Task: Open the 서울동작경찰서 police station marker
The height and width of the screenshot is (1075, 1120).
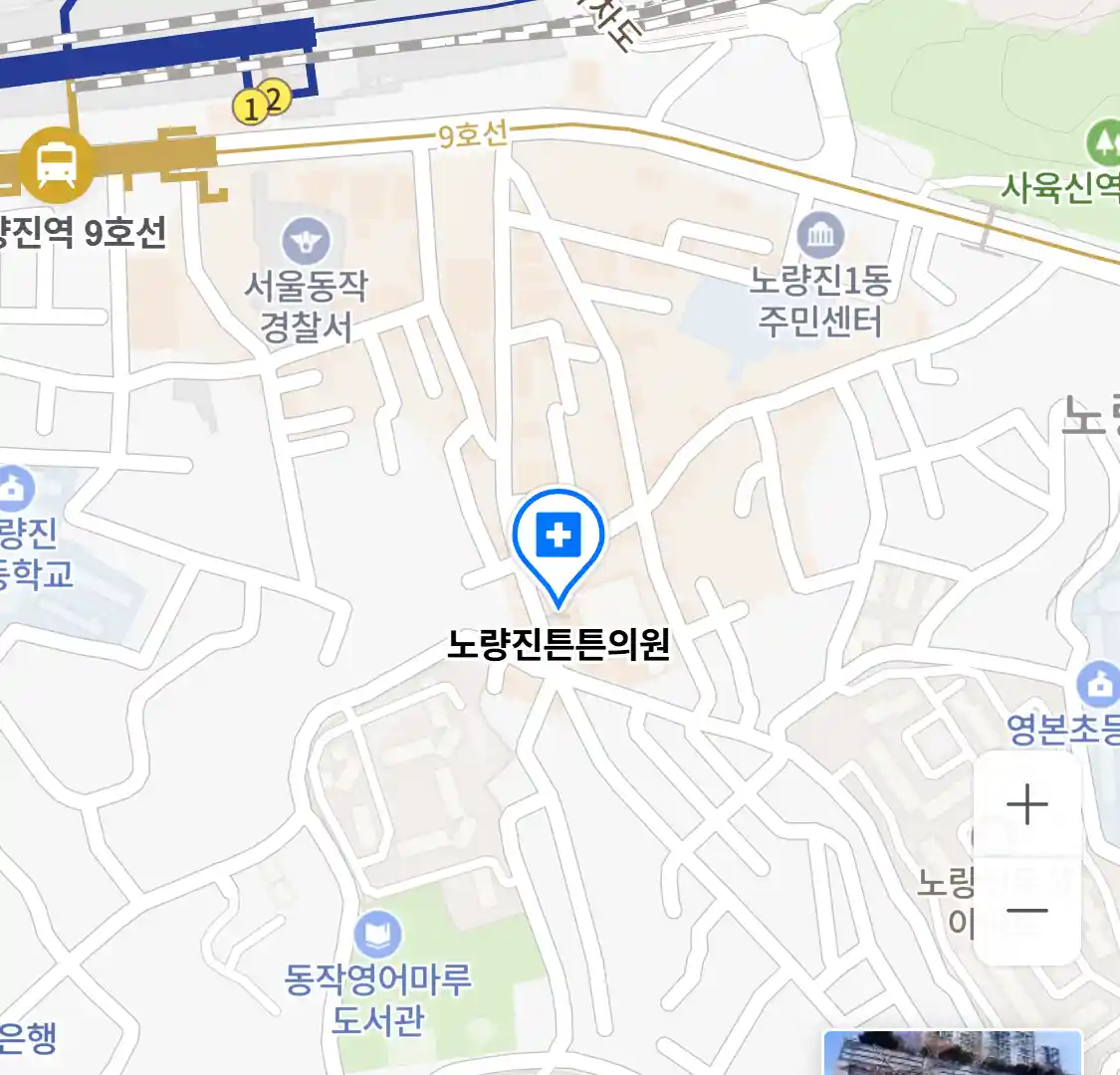Action: [305, 242]
